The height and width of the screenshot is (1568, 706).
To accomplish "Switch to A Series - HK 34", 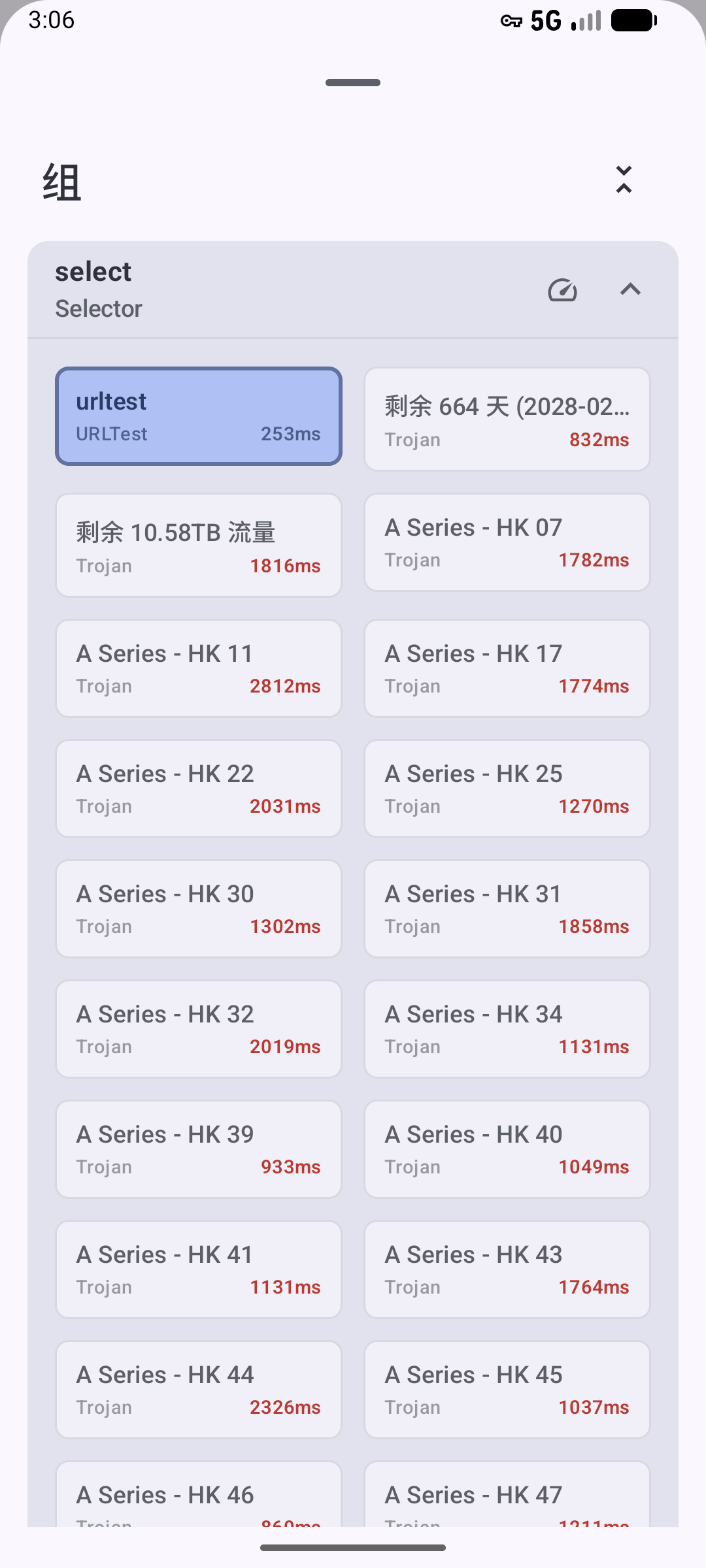I will [507, 1029].
